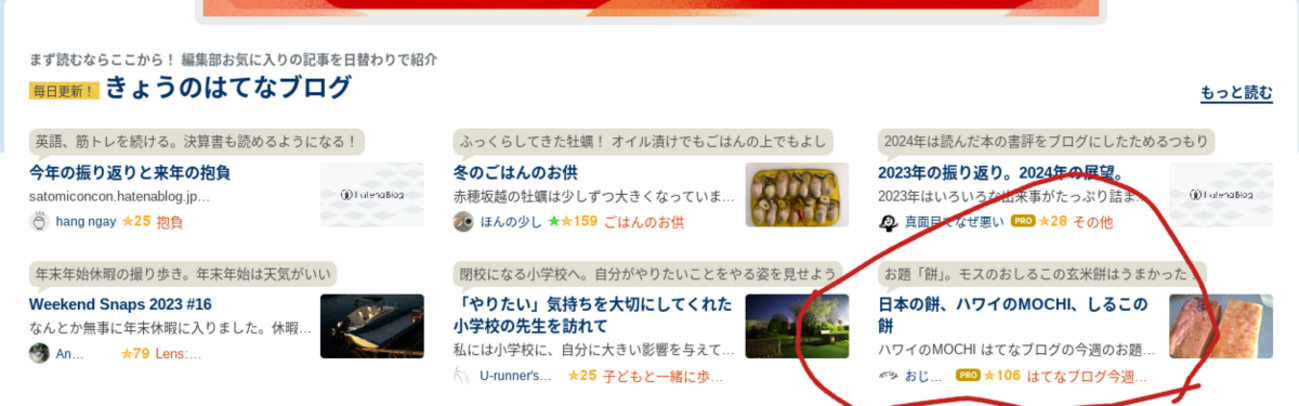View author hang ngay's profile
The width and height of the screenshot is (1299, 406).
coord(85,222)
